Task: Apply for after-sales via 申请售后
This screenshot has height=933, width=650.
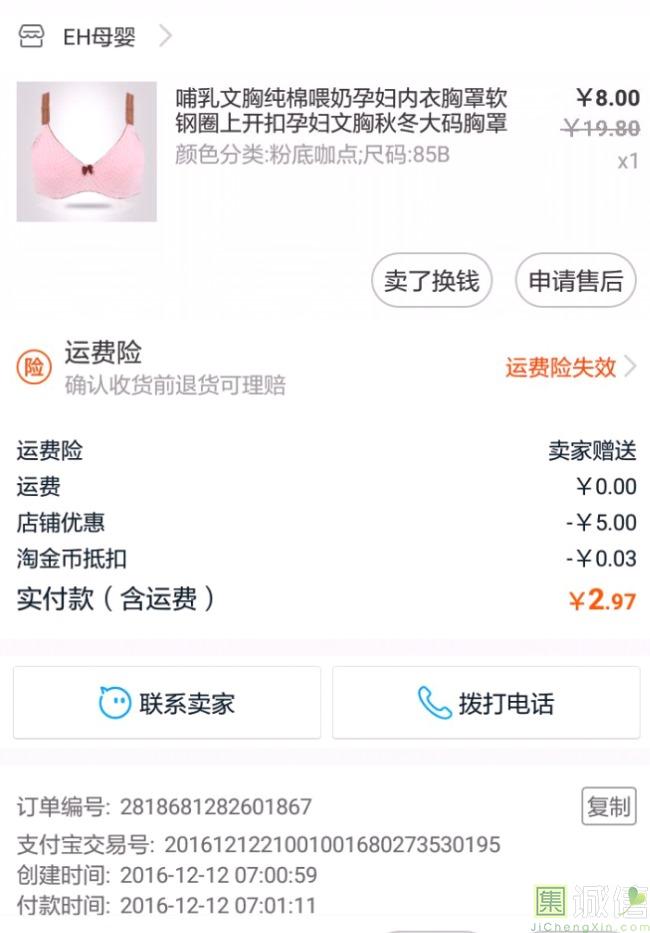Action: coord(575,281)
